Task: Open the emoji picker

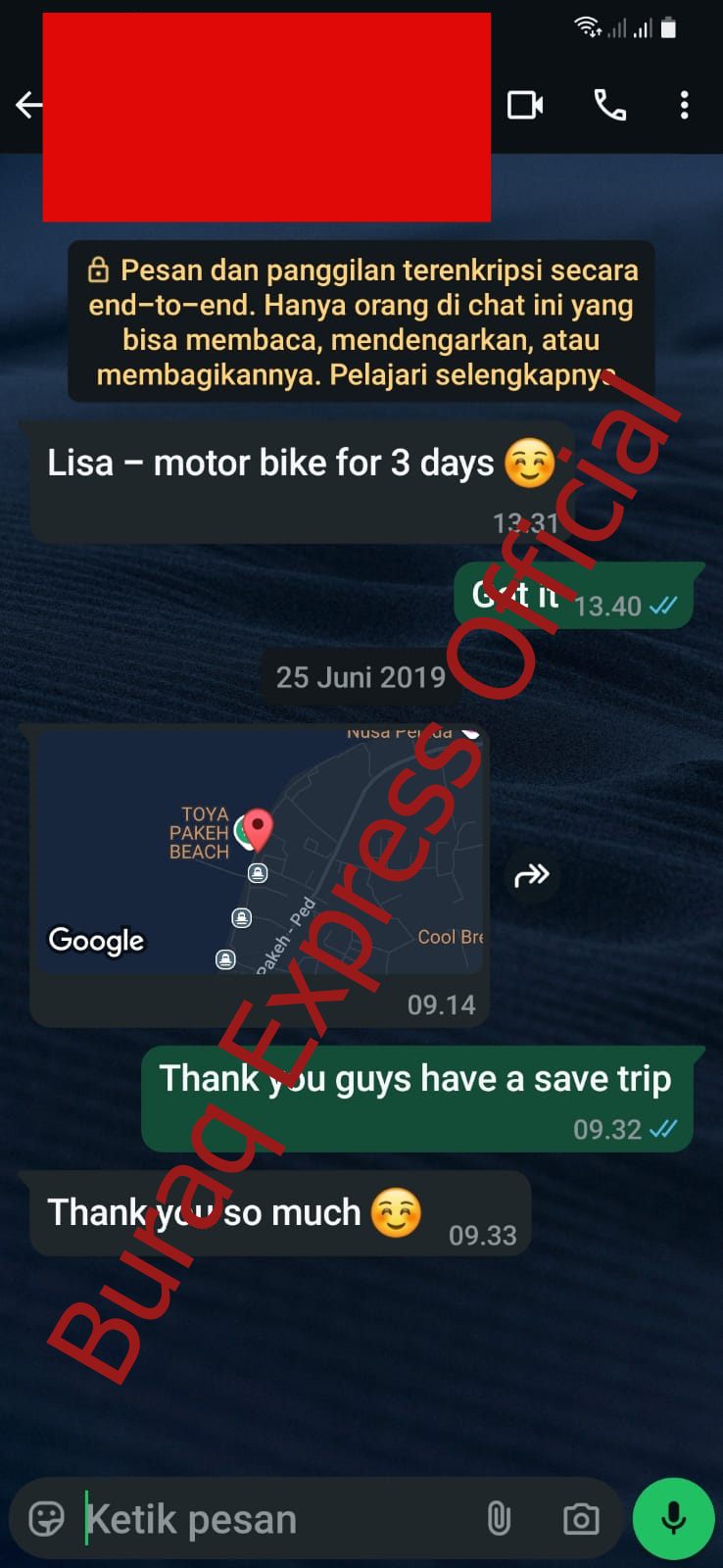Action: (x=46, y=1519)
